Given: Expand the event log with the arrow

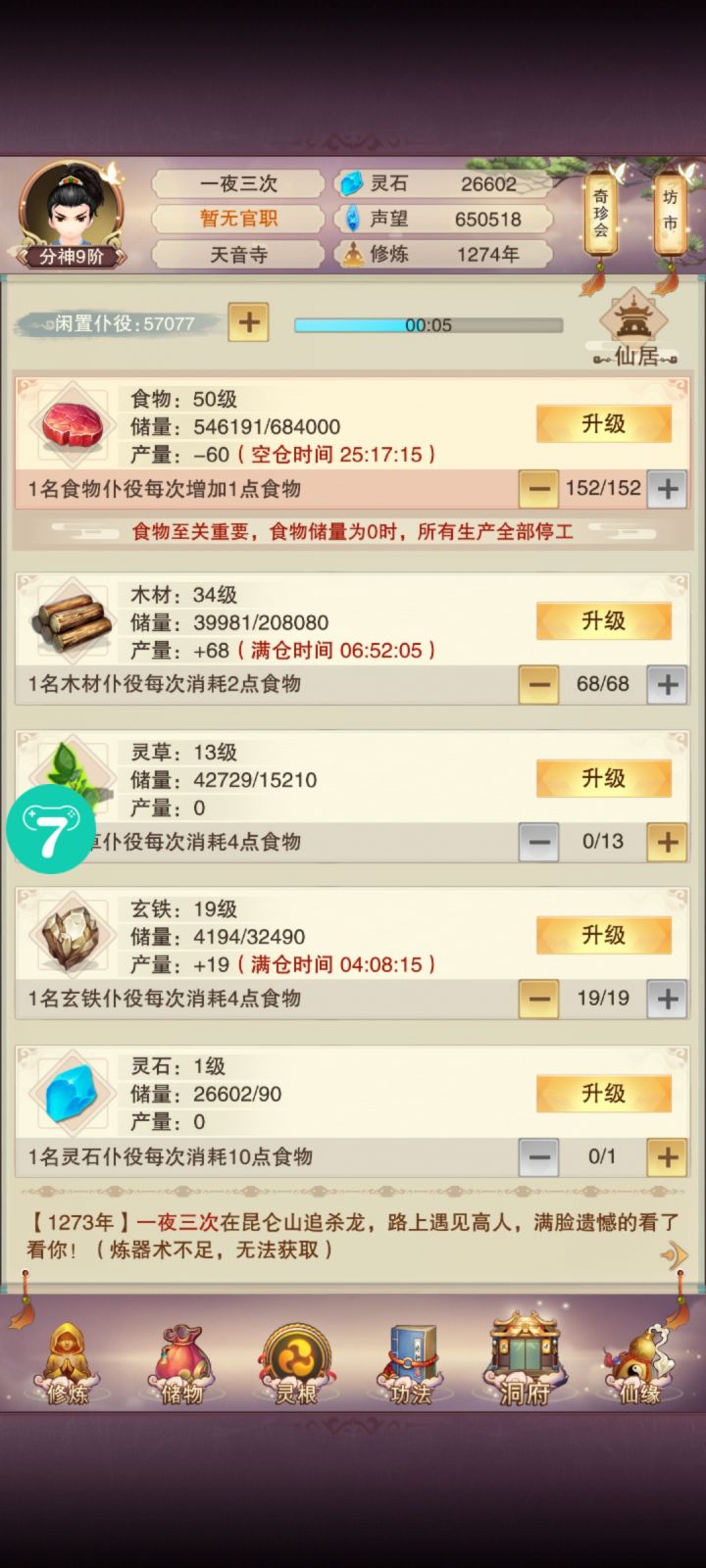Looking at the screenshot, I should 677,1252.
